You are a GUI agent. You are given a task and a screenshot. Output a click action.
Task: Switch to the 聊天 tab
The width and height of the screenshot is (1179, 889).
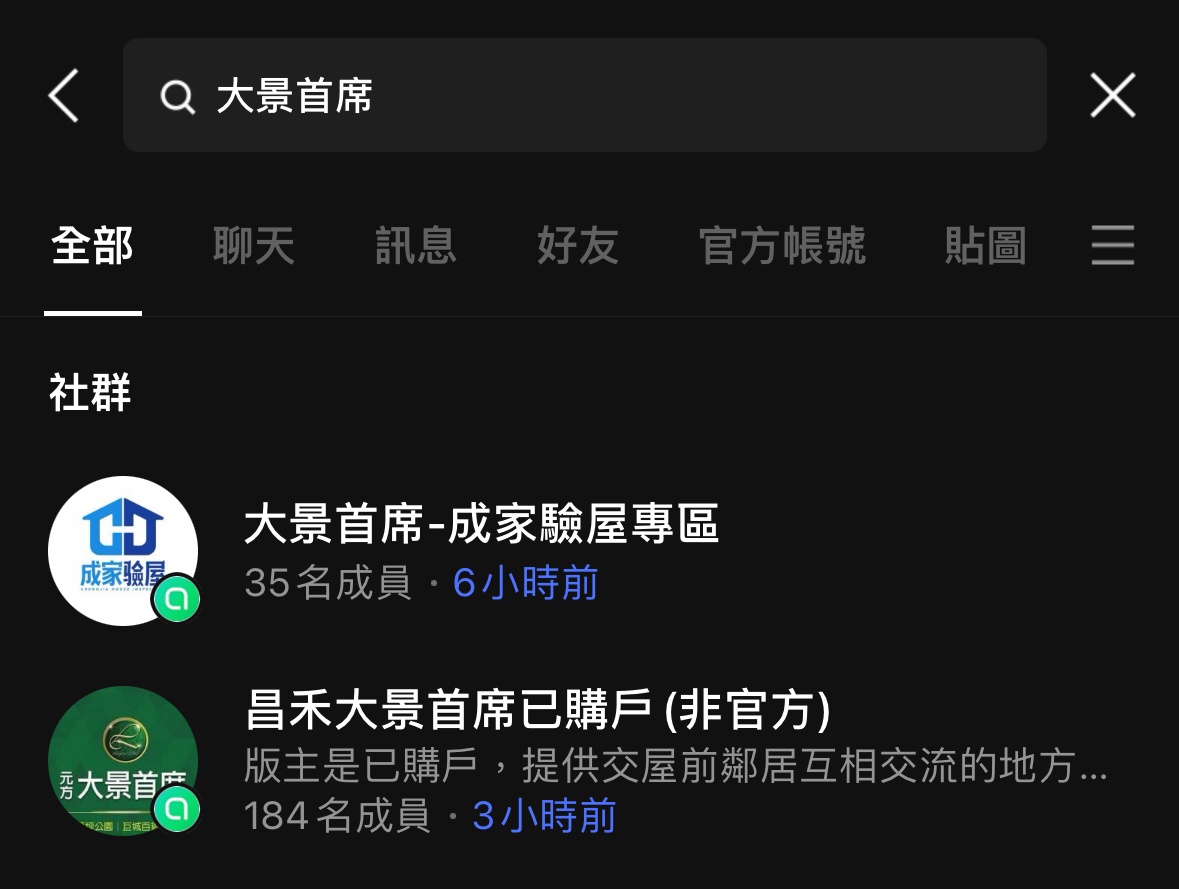[254, 246]
